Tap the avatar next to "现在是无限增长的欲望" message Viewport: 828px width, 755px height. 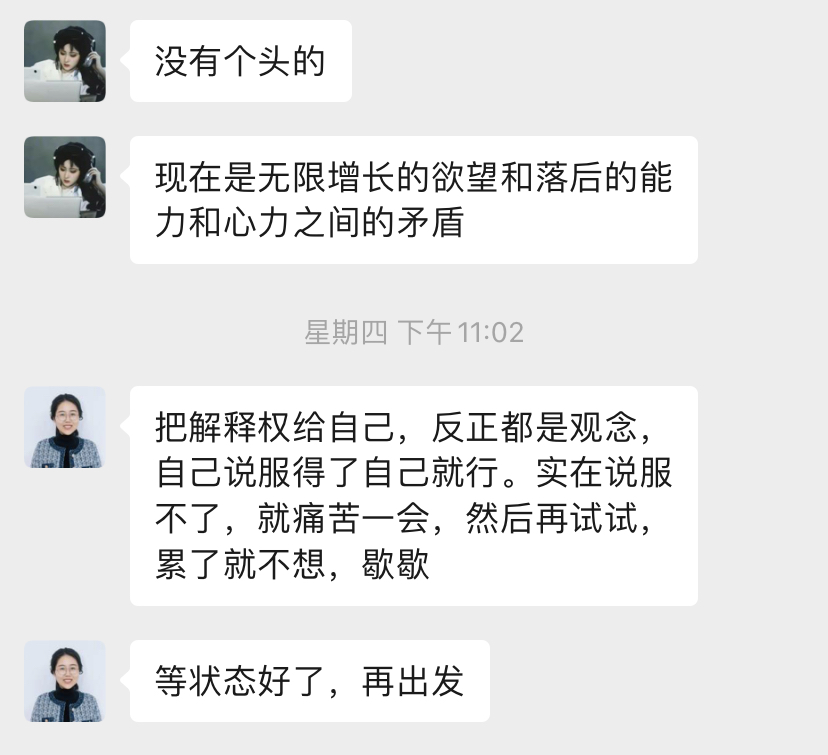65,177
